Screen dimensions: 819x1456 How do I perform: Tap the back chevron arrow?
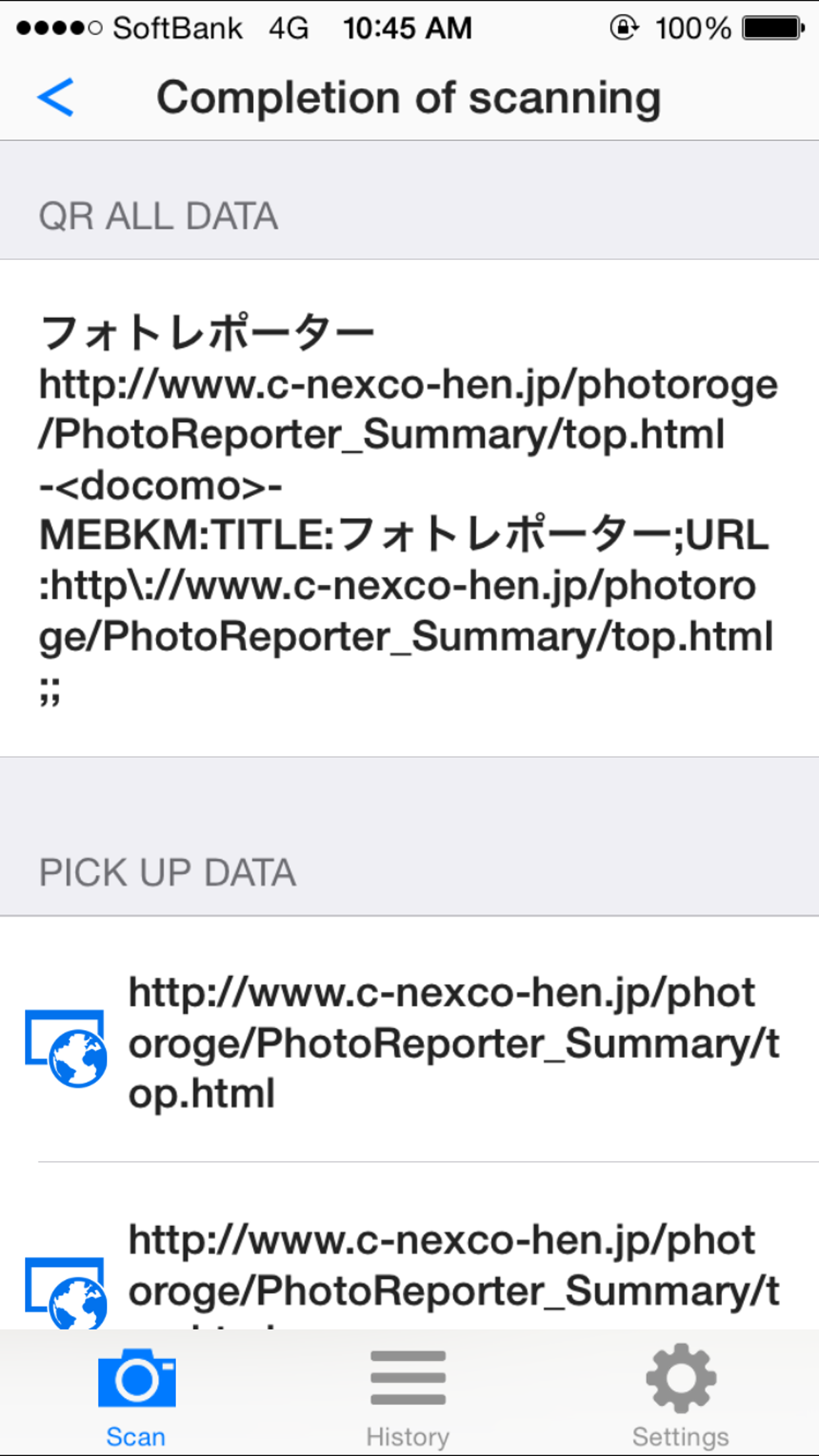55,96
